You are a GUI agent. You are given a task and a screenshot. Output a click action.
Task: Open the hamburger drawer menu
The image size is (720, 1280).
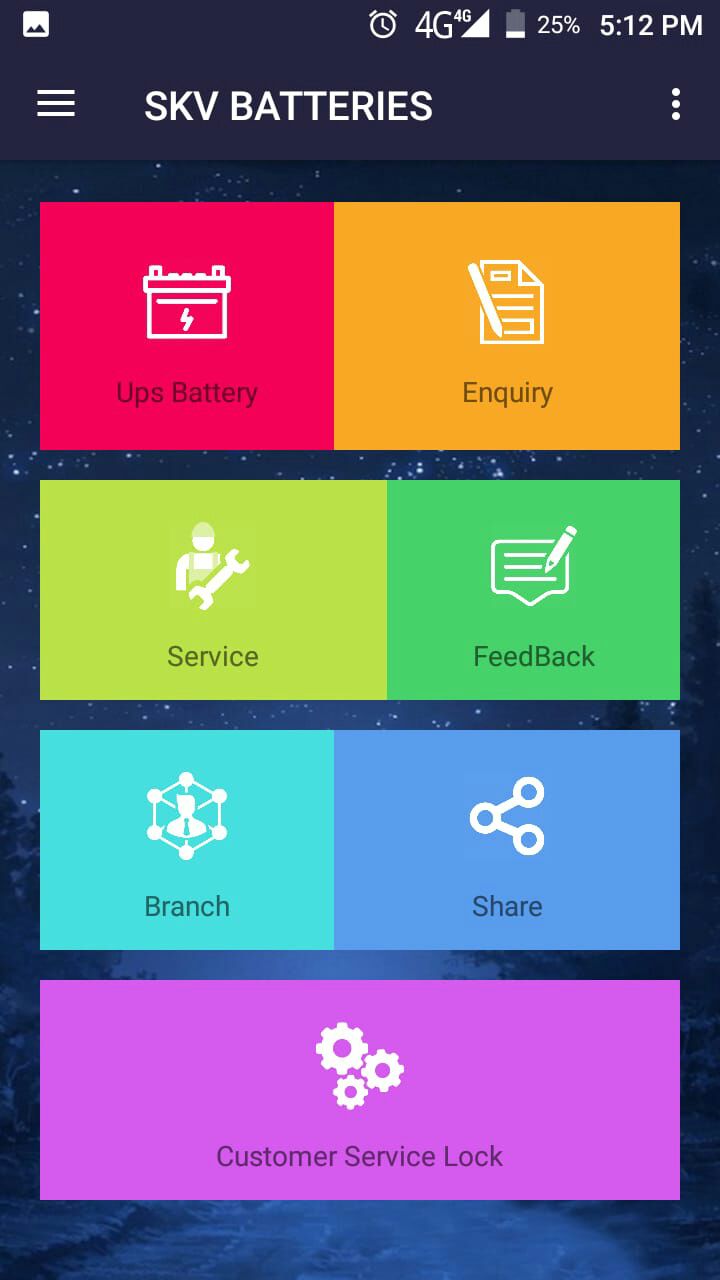(x=56, y=104)
